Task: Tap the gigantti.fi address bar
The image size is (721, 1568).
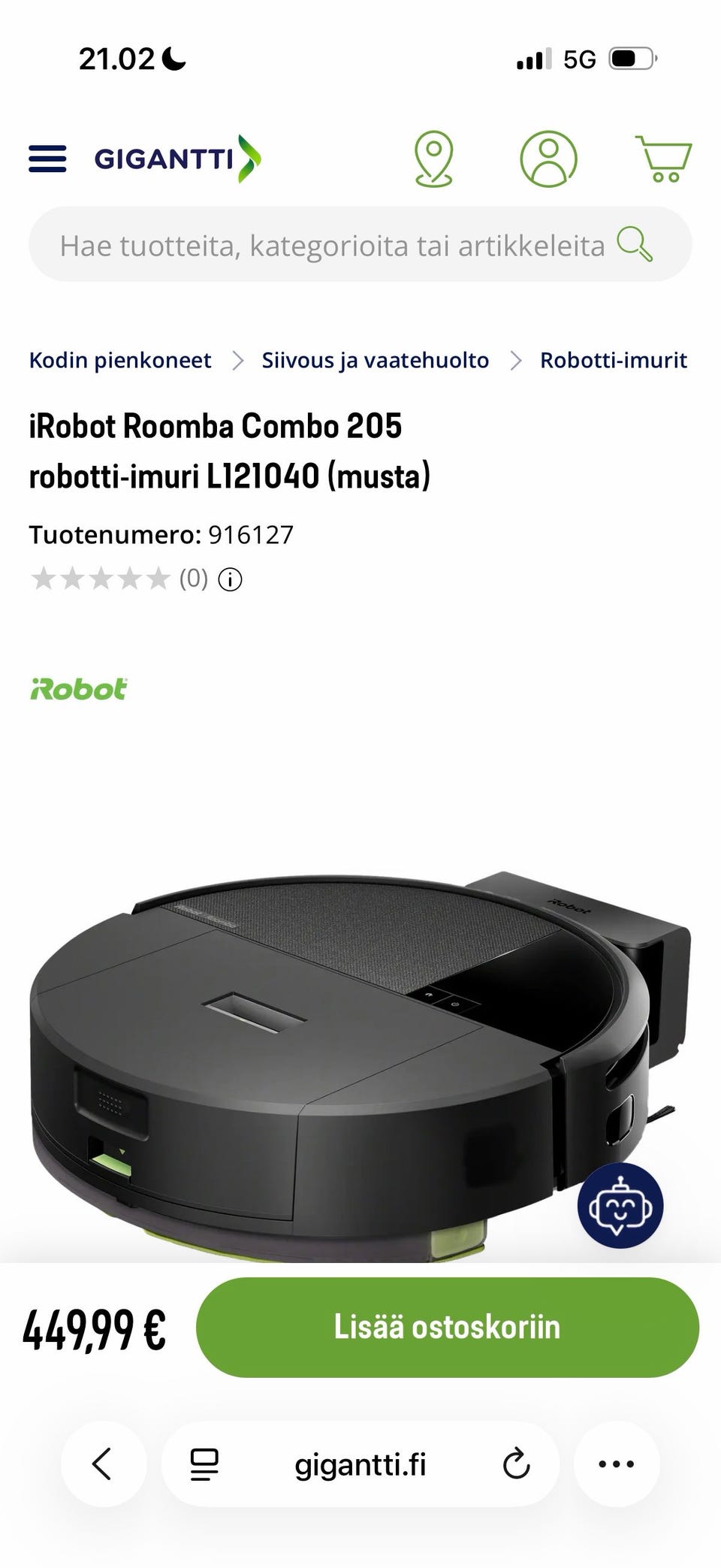Action: pyautogui.click(x=360, y=1464)
